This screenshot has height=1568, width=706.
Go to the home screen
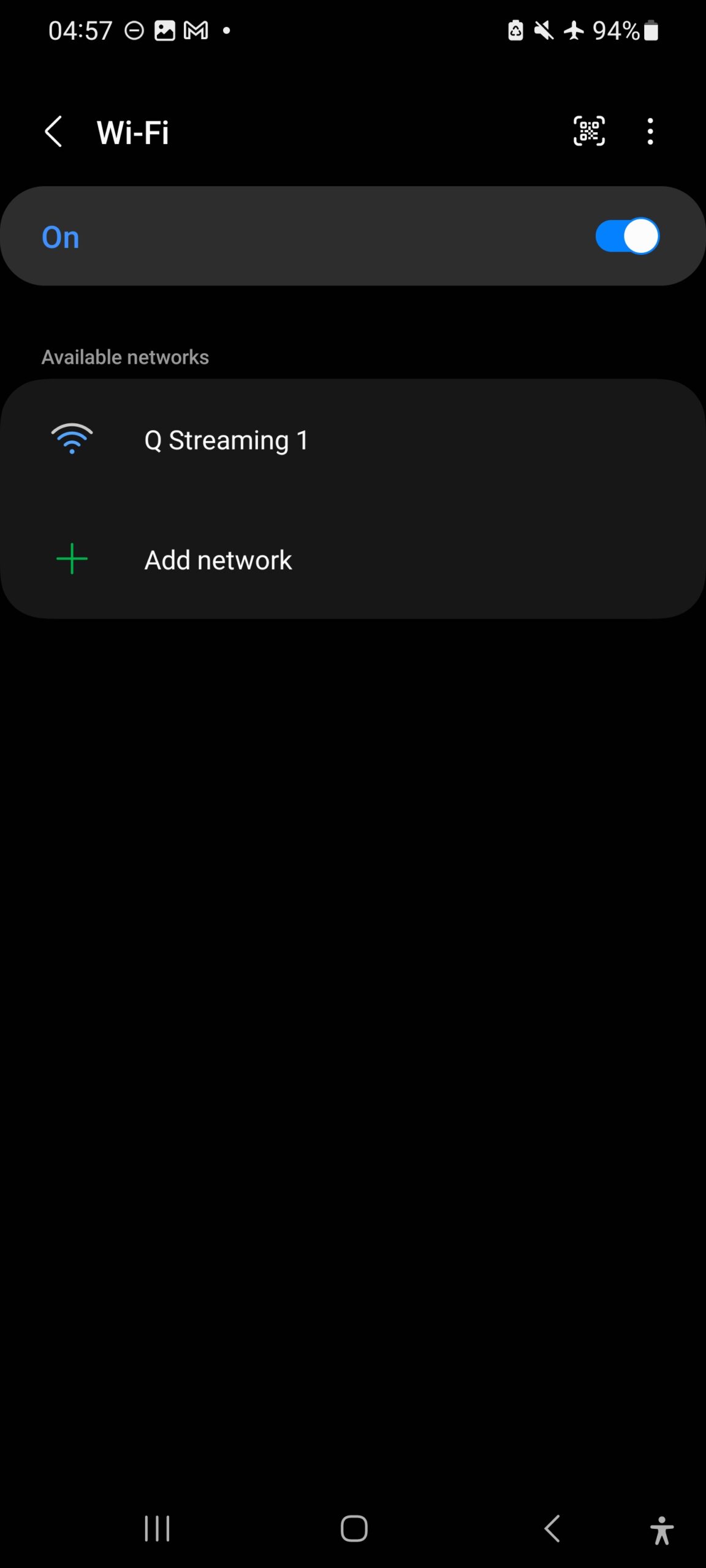point(354,1529)
